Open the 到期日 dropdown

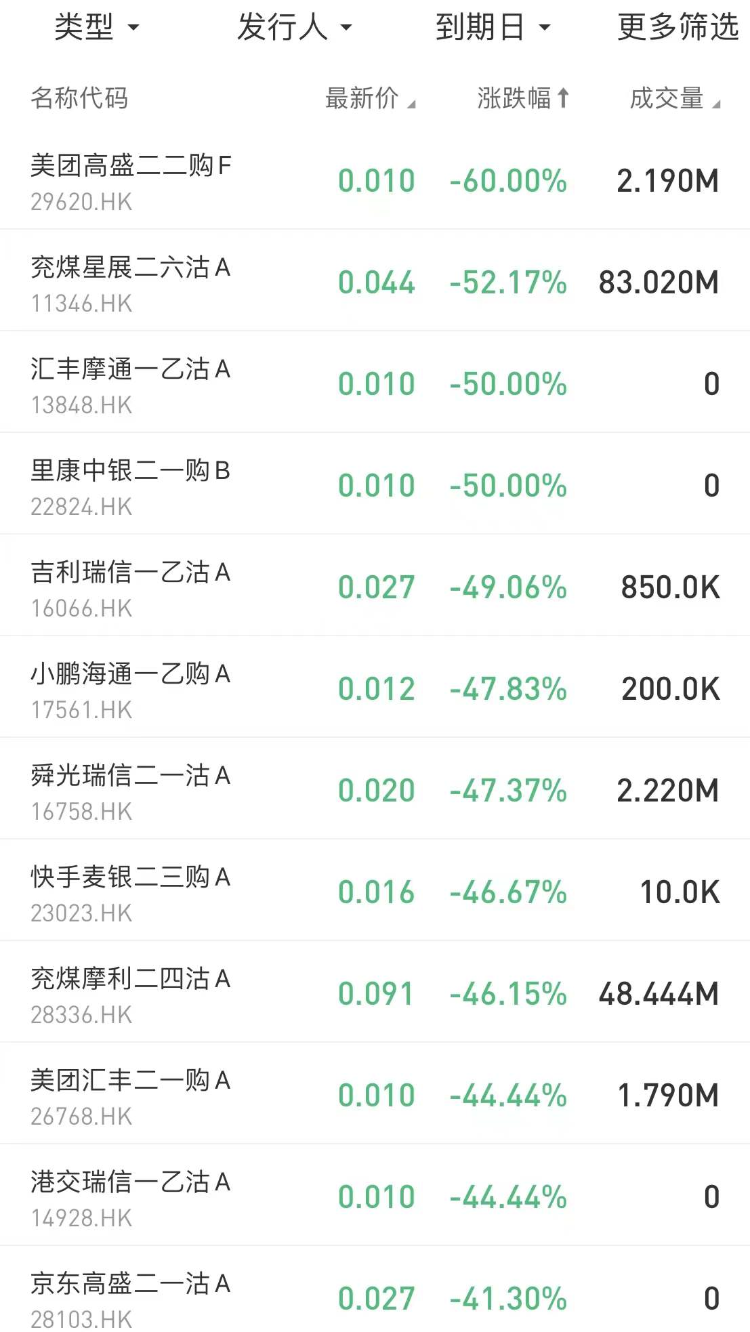click(493, 28)
